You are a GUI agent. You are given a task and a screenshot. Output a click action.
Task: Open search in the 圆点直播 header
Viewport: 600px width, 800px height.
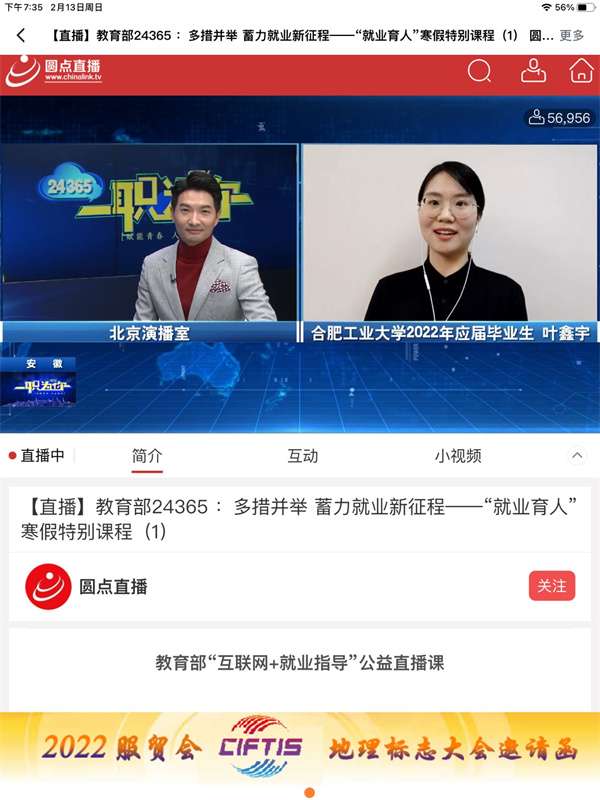point(480,71)
